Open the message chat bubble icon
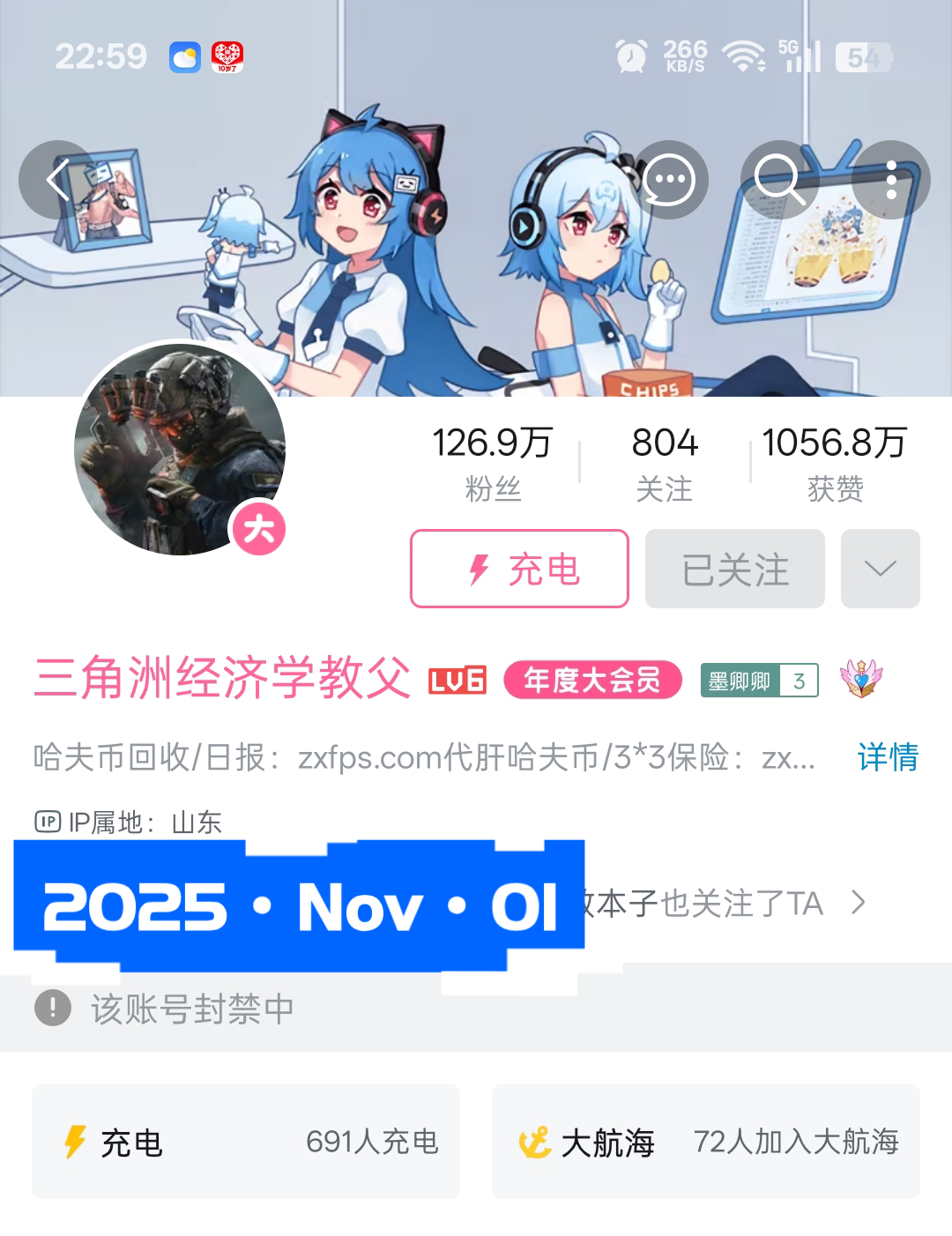952x1236 pixels. coord(669,180)
